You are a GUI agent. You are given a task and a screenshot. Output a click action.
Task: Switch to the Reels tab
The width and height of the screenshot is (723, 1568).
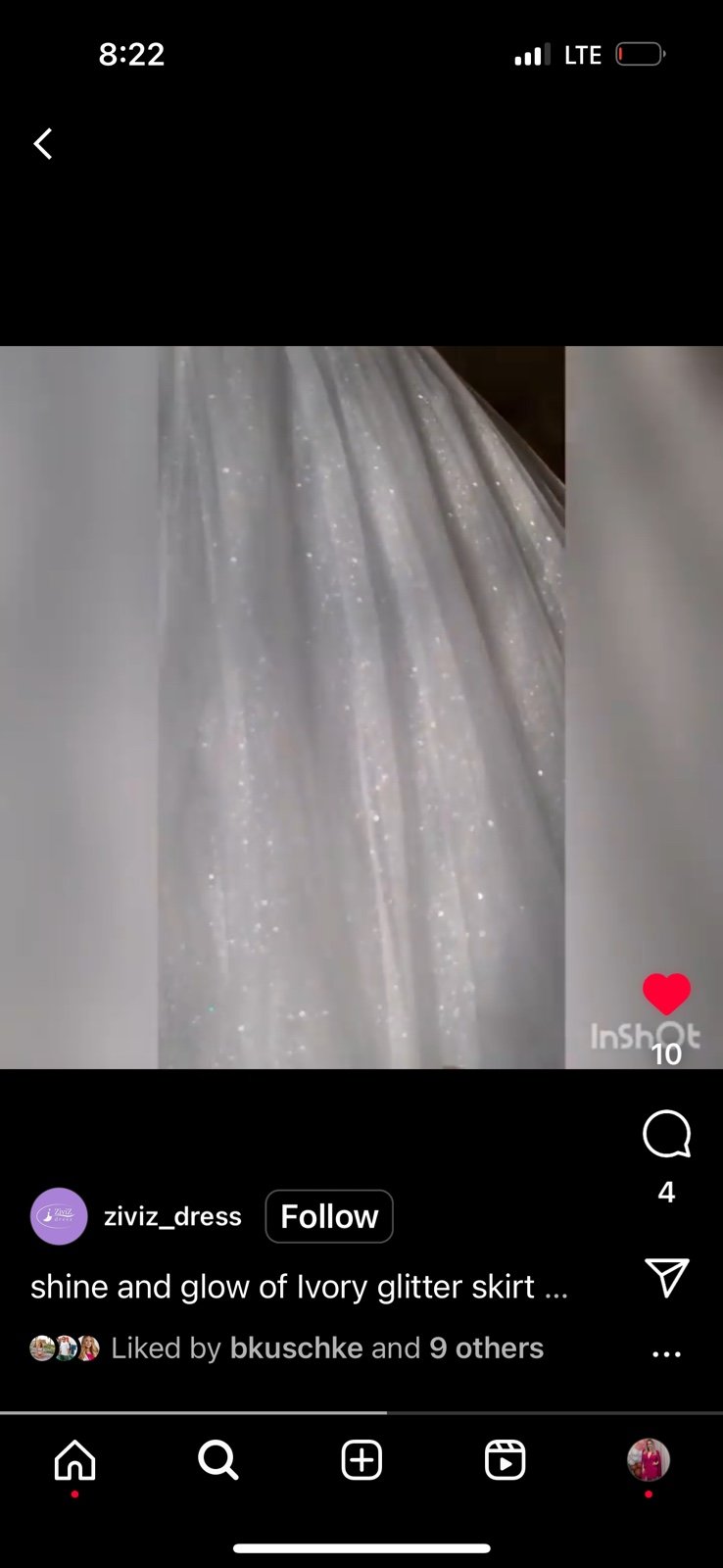505,1460
